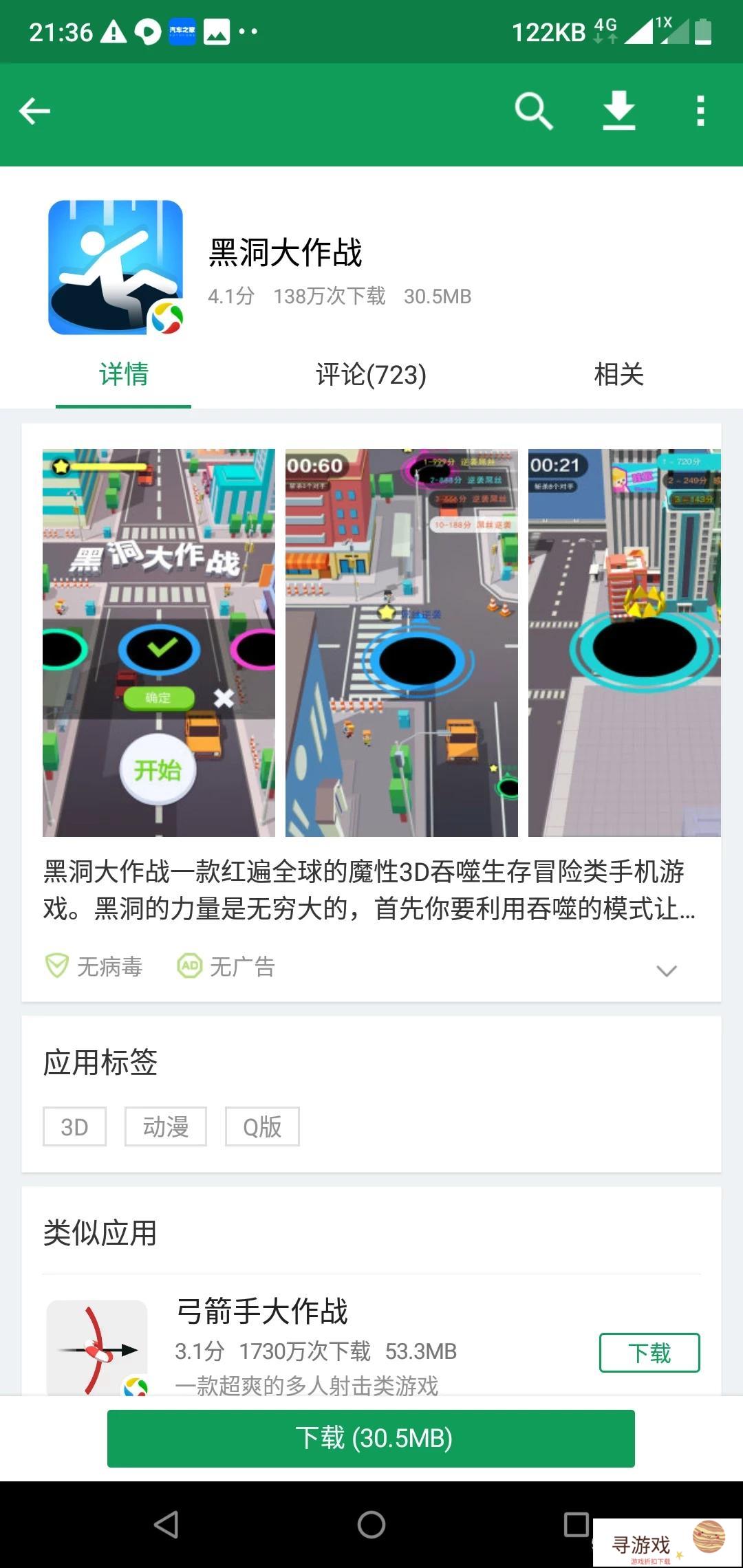743x1568 pixels.
Task: Open the three-dot overflow menu
Action: point(700,111)
